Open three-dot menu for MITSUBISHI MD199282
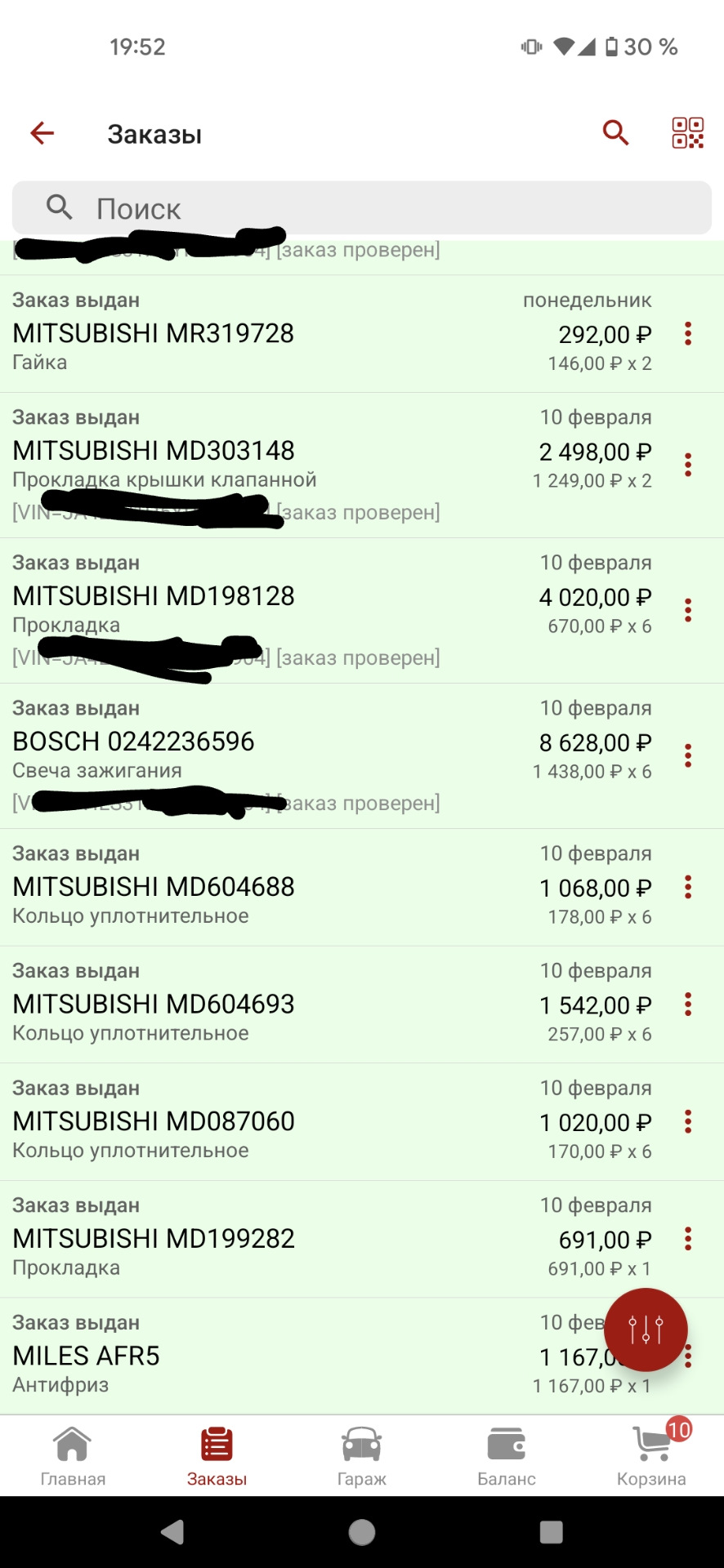 point(688,1239)
